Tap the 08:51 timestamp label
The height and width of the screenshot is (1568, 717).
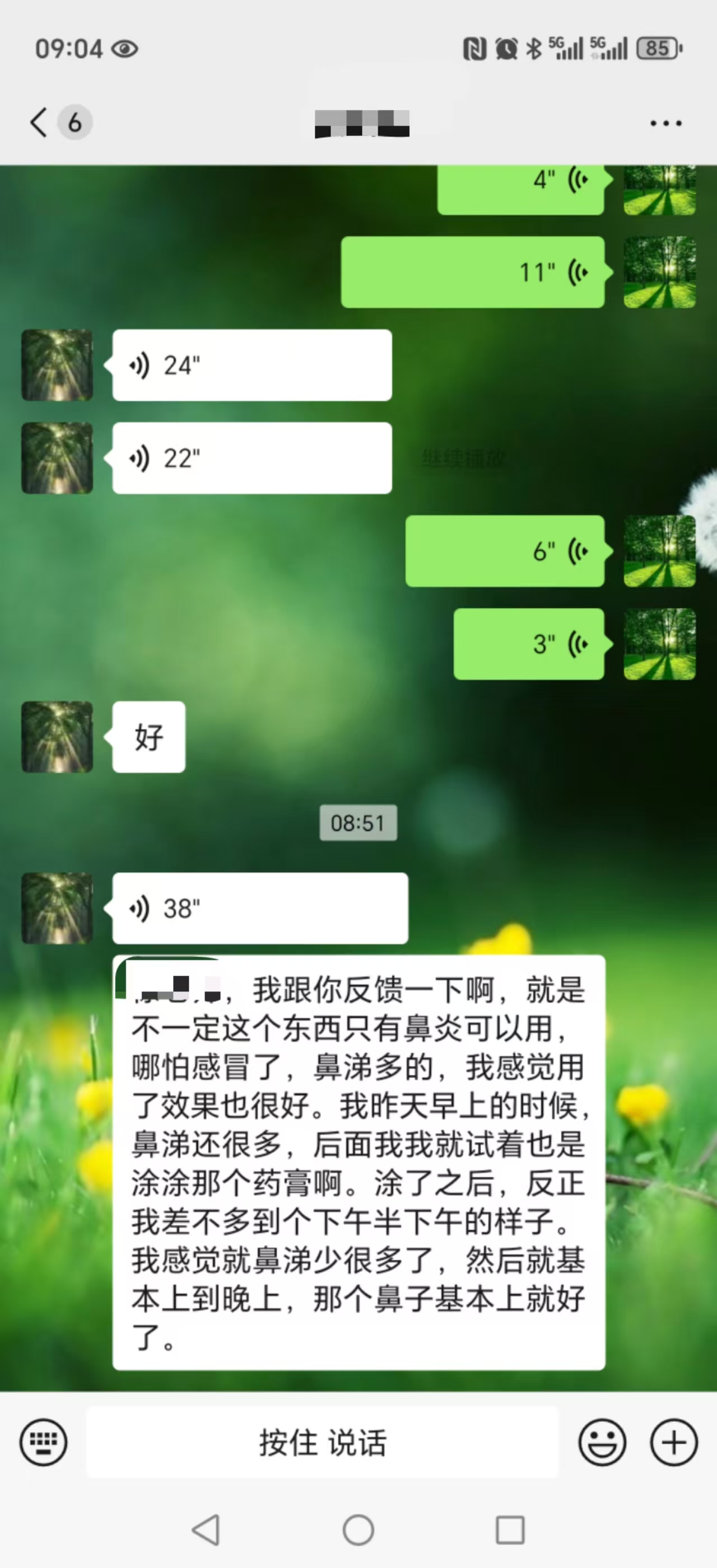pos(358,823)
